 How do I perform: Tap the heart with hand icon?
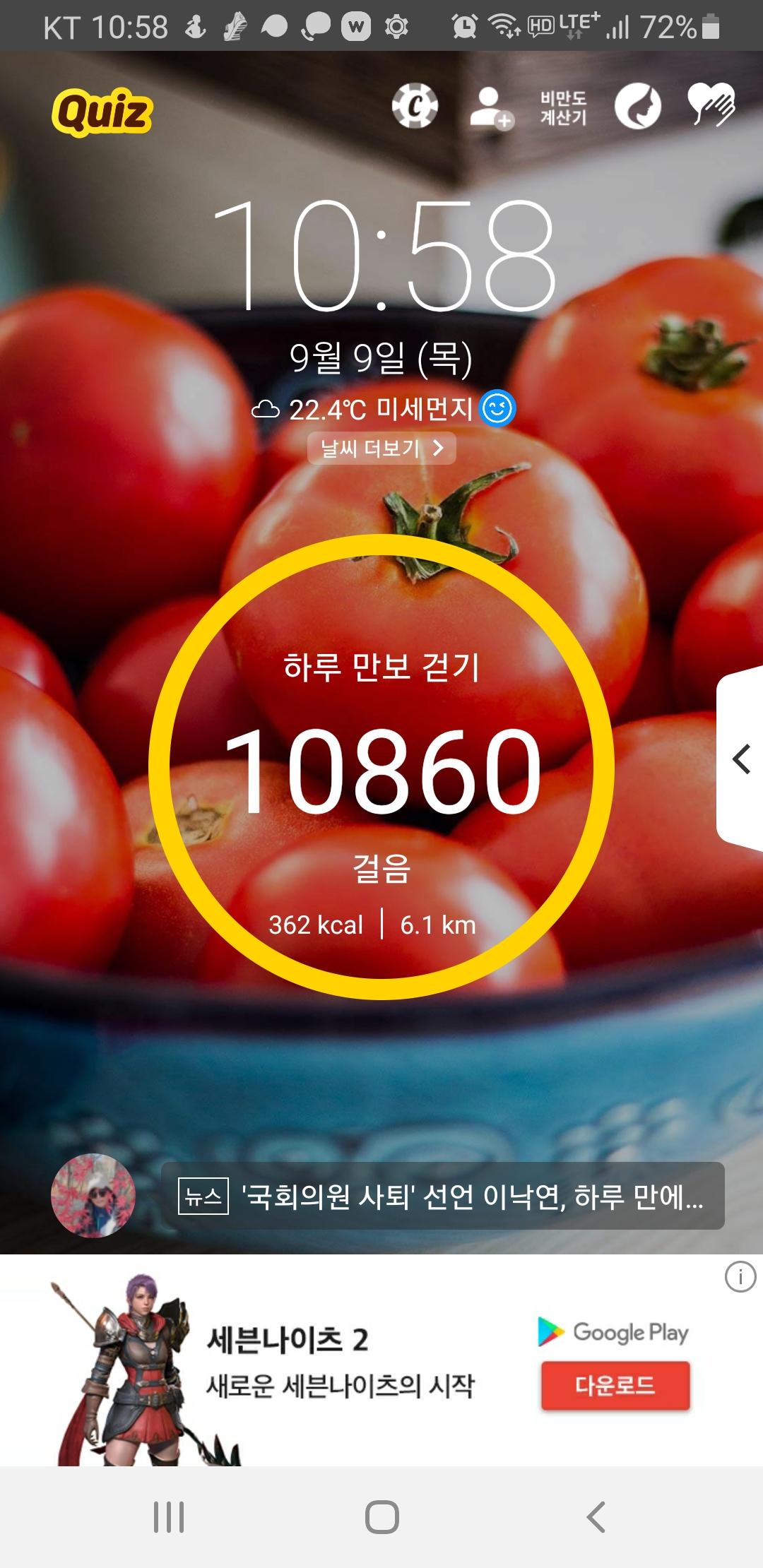[x=711, y=105]
